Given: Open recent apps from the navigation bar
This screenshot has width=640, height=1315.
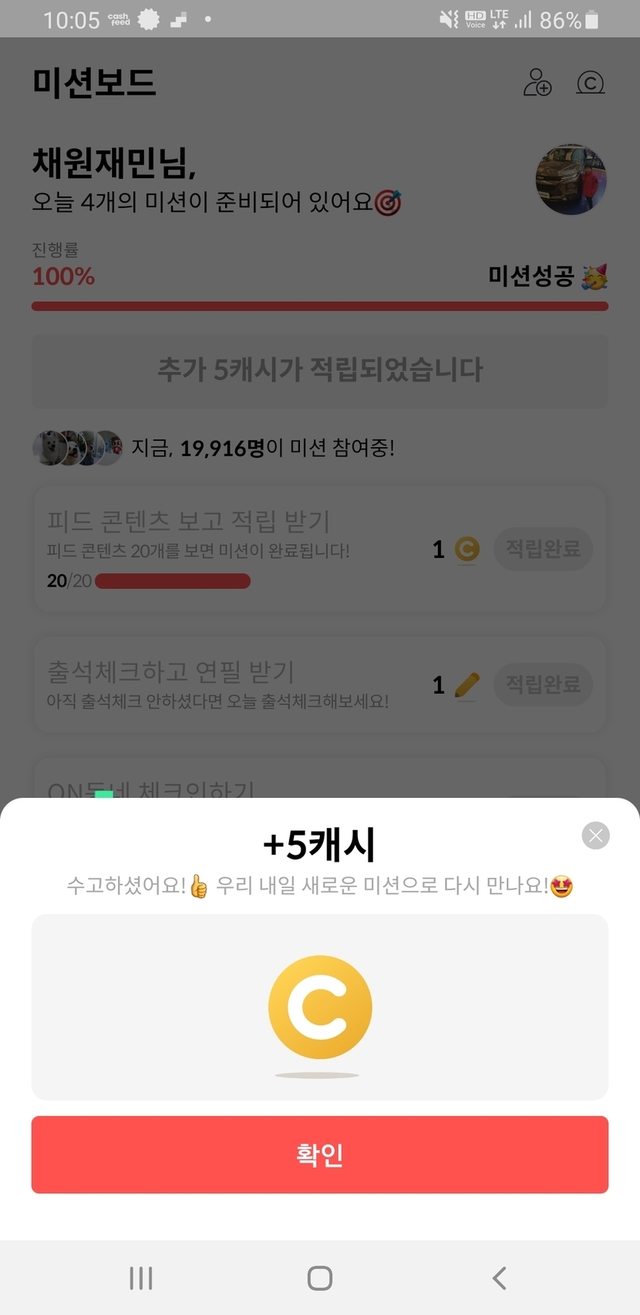Looking at the screenshot, I should 141,1277.
